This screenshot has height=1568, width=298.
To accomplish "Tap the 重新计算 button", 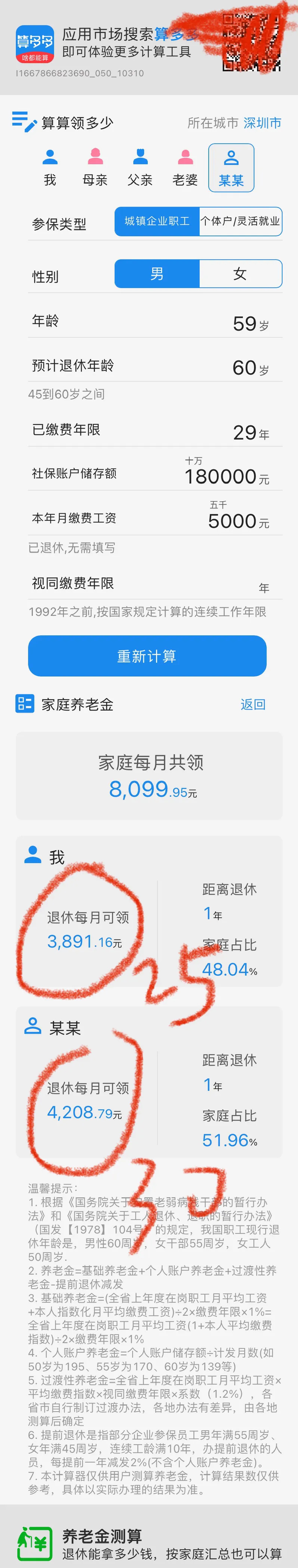I will point(147,656).
